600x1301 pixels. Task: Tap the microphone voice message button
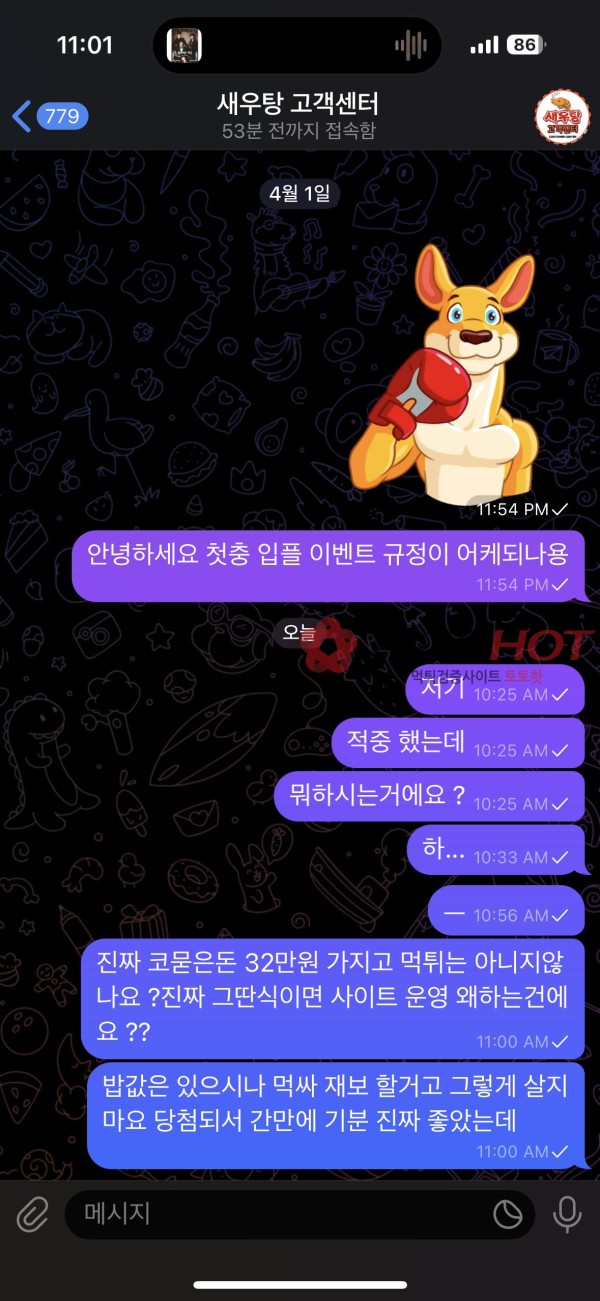pos(567,1215)
